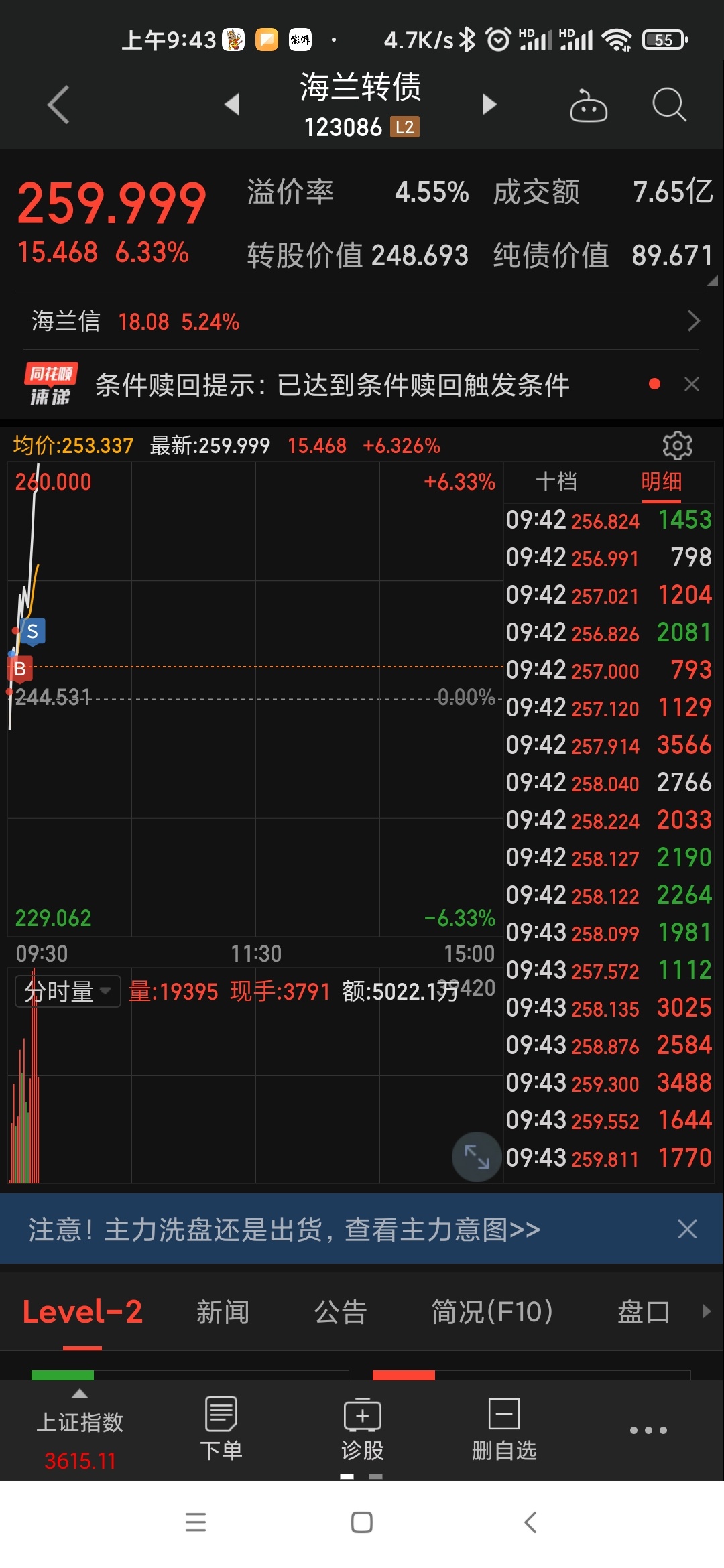Open chart settings gear
Viewport: 724px width, 1568px height.
coord(677,445)
